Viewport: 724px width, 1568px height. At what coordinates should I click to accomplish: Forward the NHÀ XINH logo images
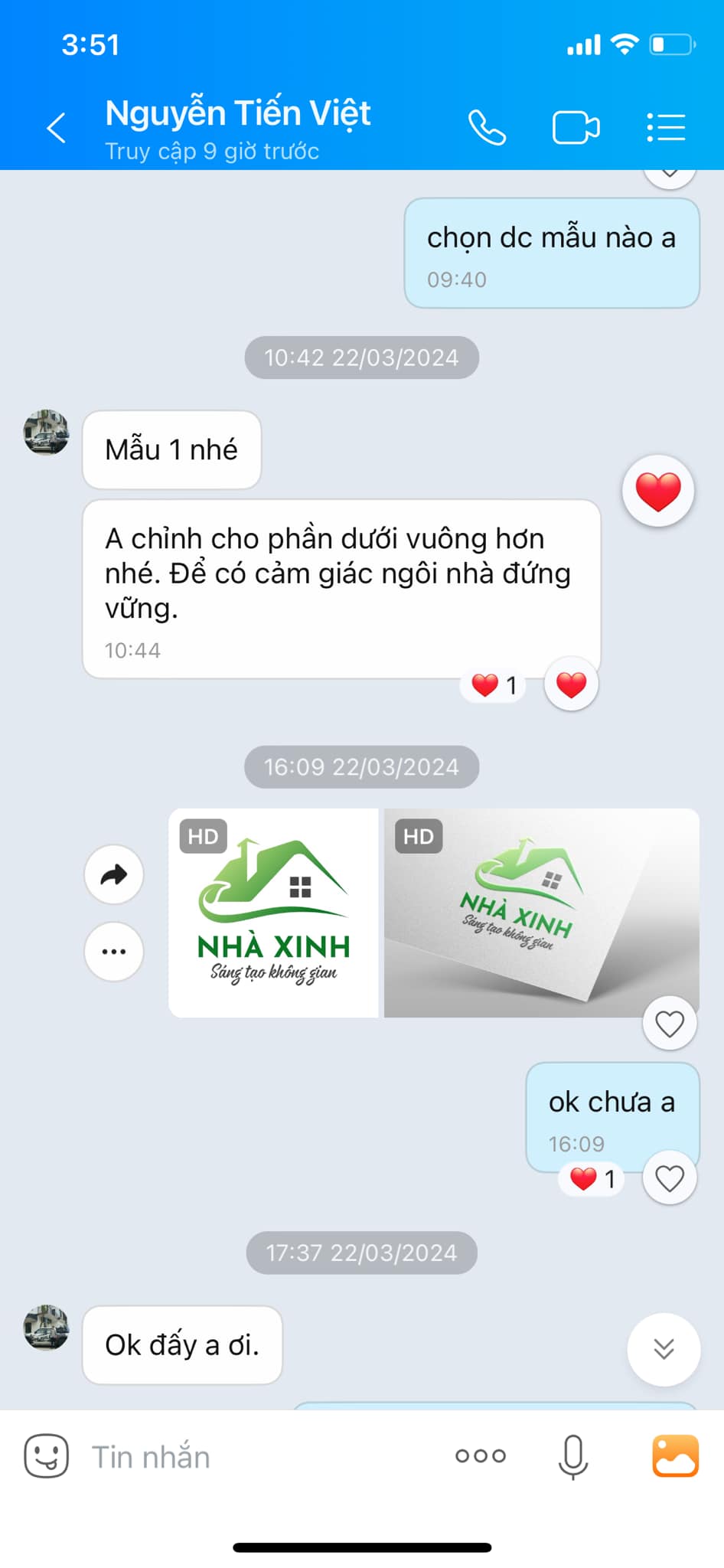point(114,874)
